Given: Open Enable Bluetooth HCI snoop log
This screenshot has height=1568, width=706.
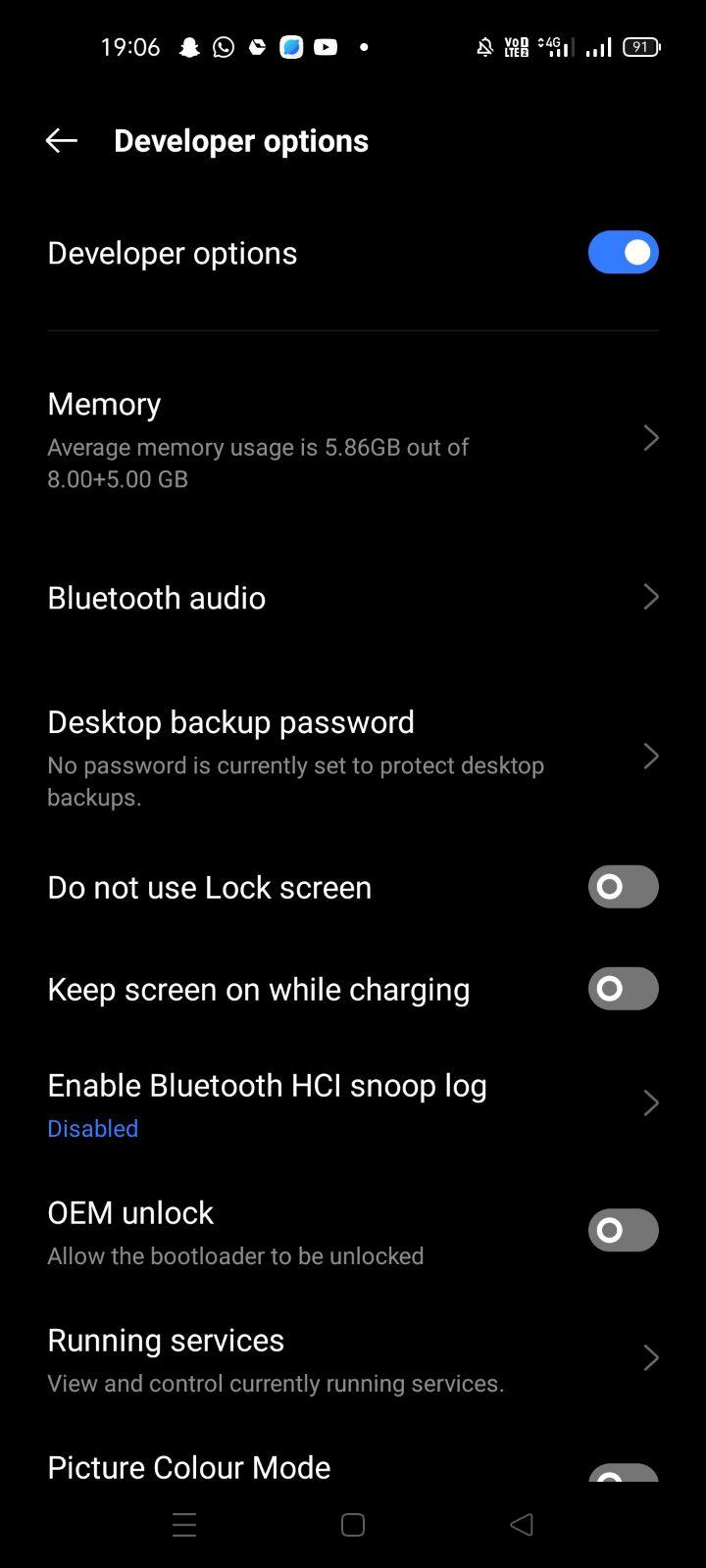Looking at the screenshot, I should [353, 1104].
